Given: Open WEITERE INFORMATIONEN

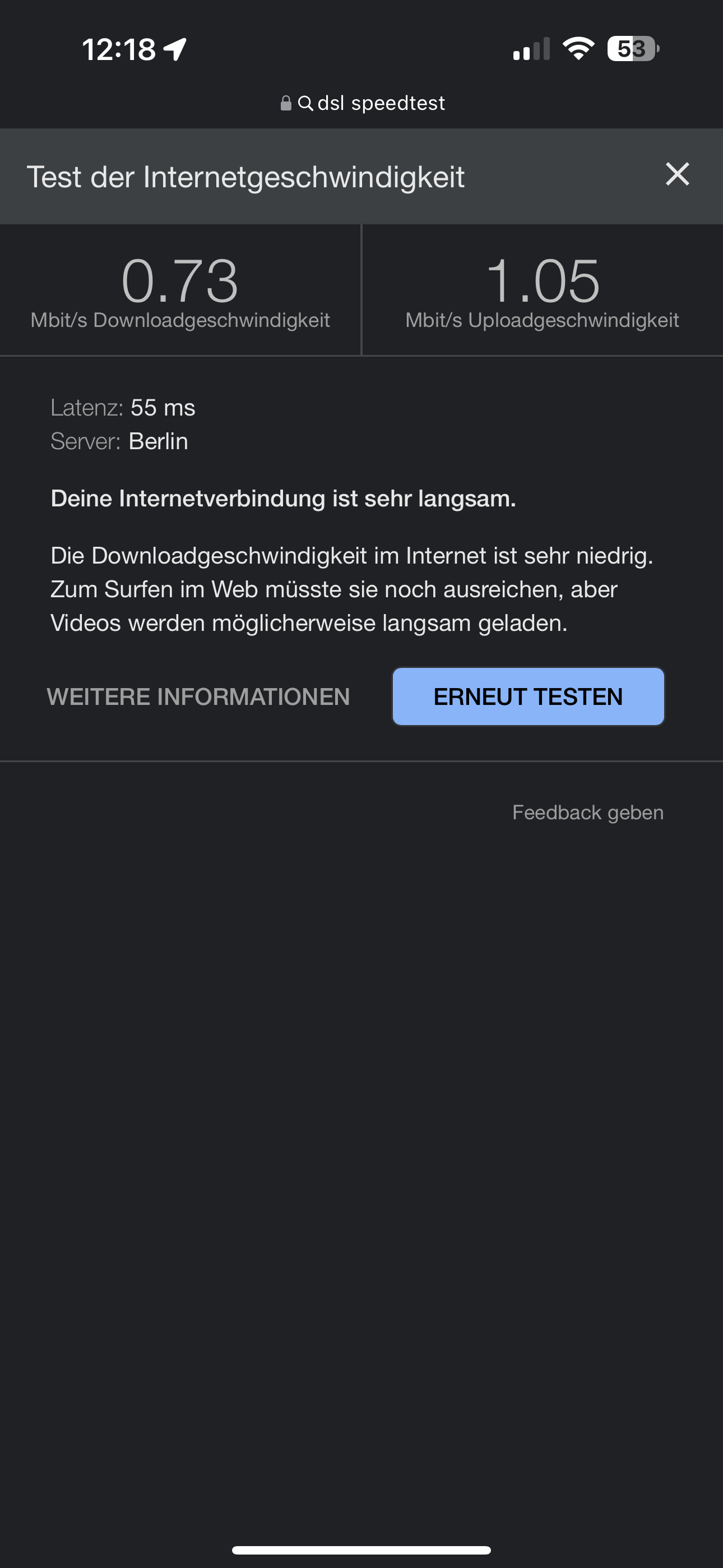Looking at the screenshot, I should pyautogui.click(x=198, y=697).
